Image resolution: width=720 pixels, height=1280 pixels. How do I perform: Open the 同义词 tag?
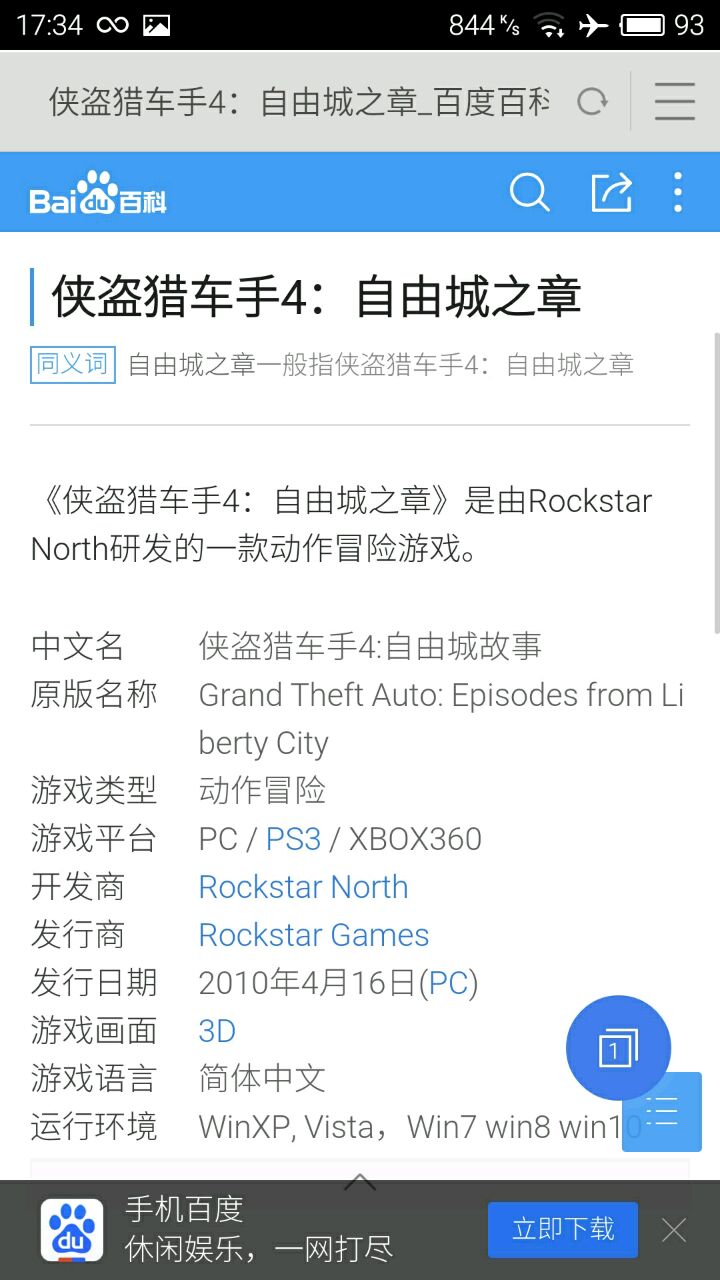click(72, 364)
